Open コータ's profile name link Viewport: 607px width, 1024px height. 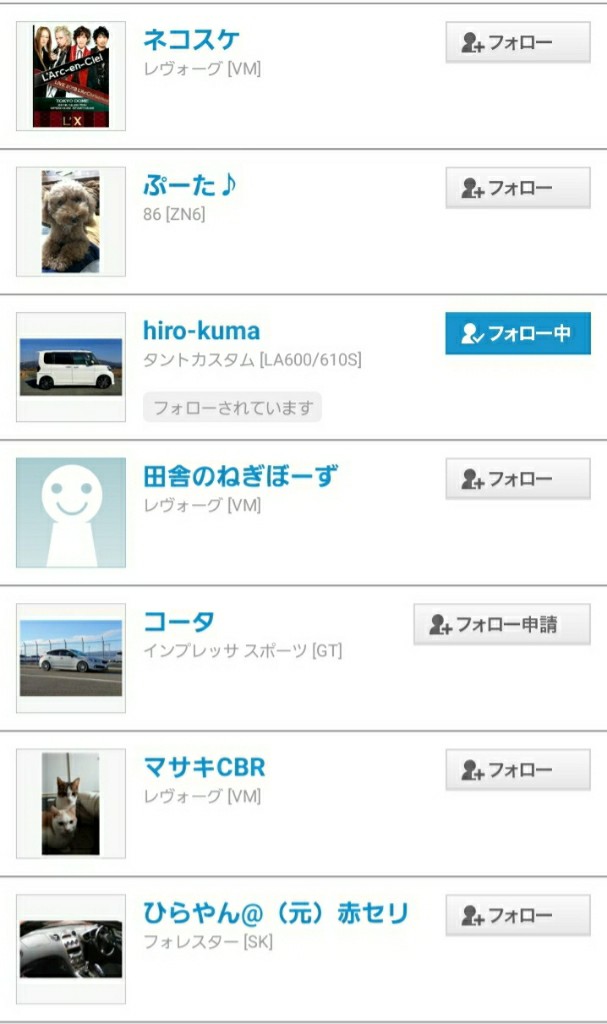178,622
